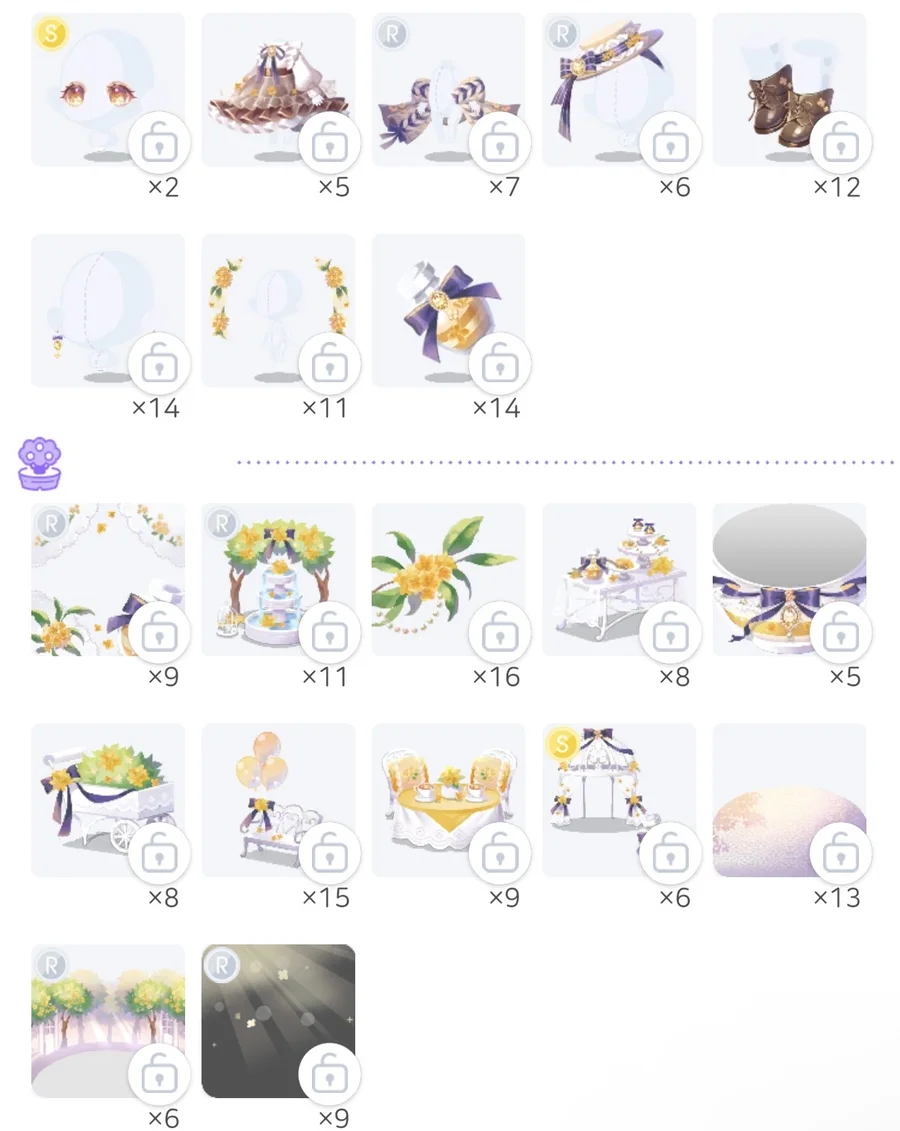
Task: Select the balloon bench thumbnail
Action: coord(278,800)
